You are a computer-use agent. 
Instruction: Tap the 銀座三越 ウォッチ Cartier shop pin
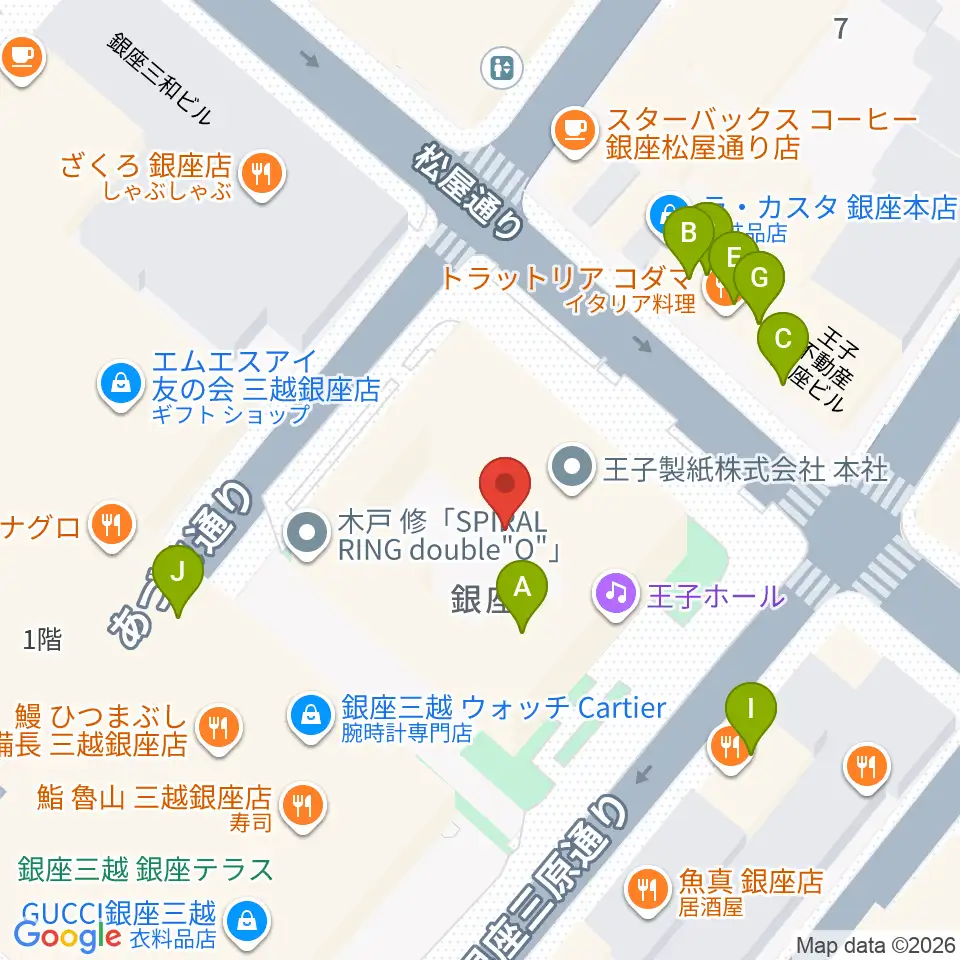tap(311, 716)
